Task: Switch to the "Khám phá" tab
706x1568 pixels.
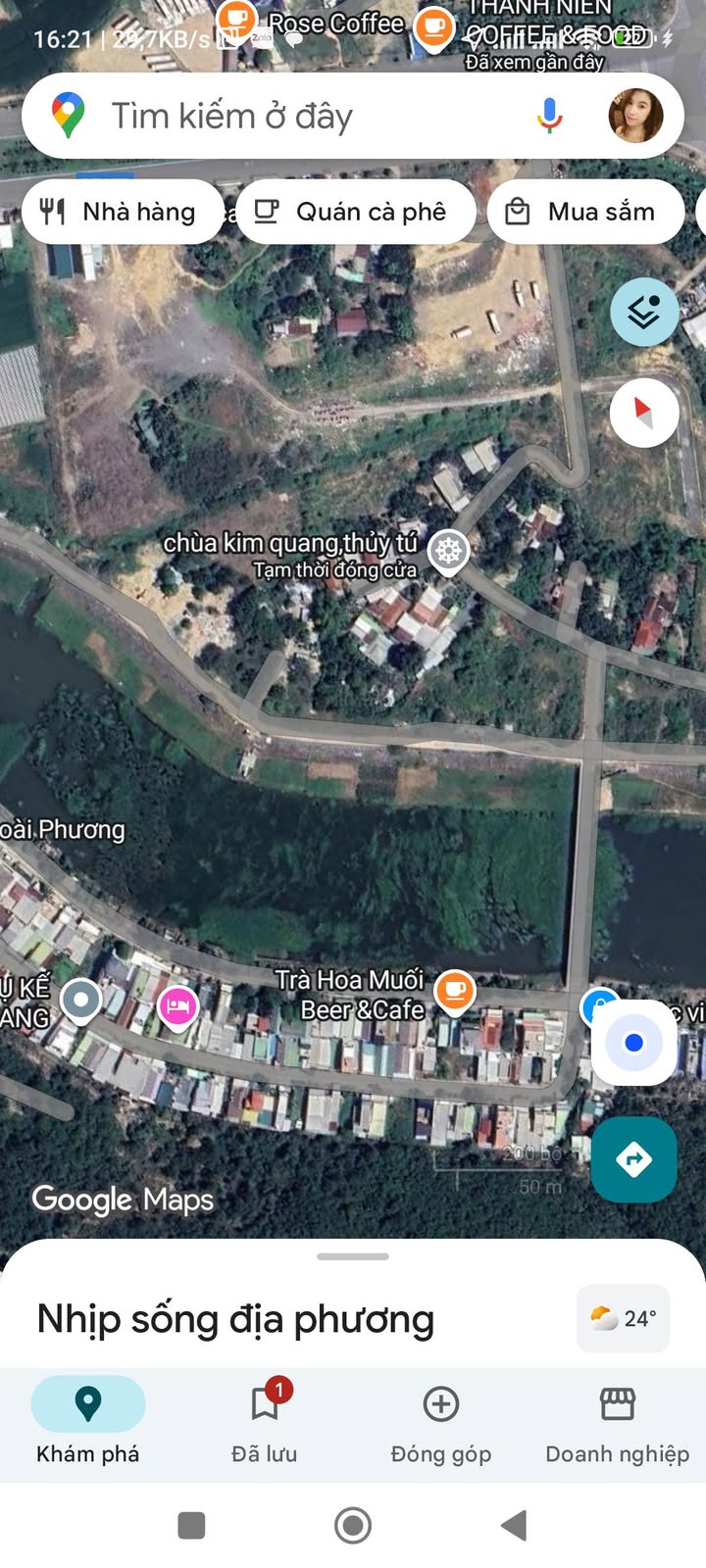Action: [x=88, y=1421]
